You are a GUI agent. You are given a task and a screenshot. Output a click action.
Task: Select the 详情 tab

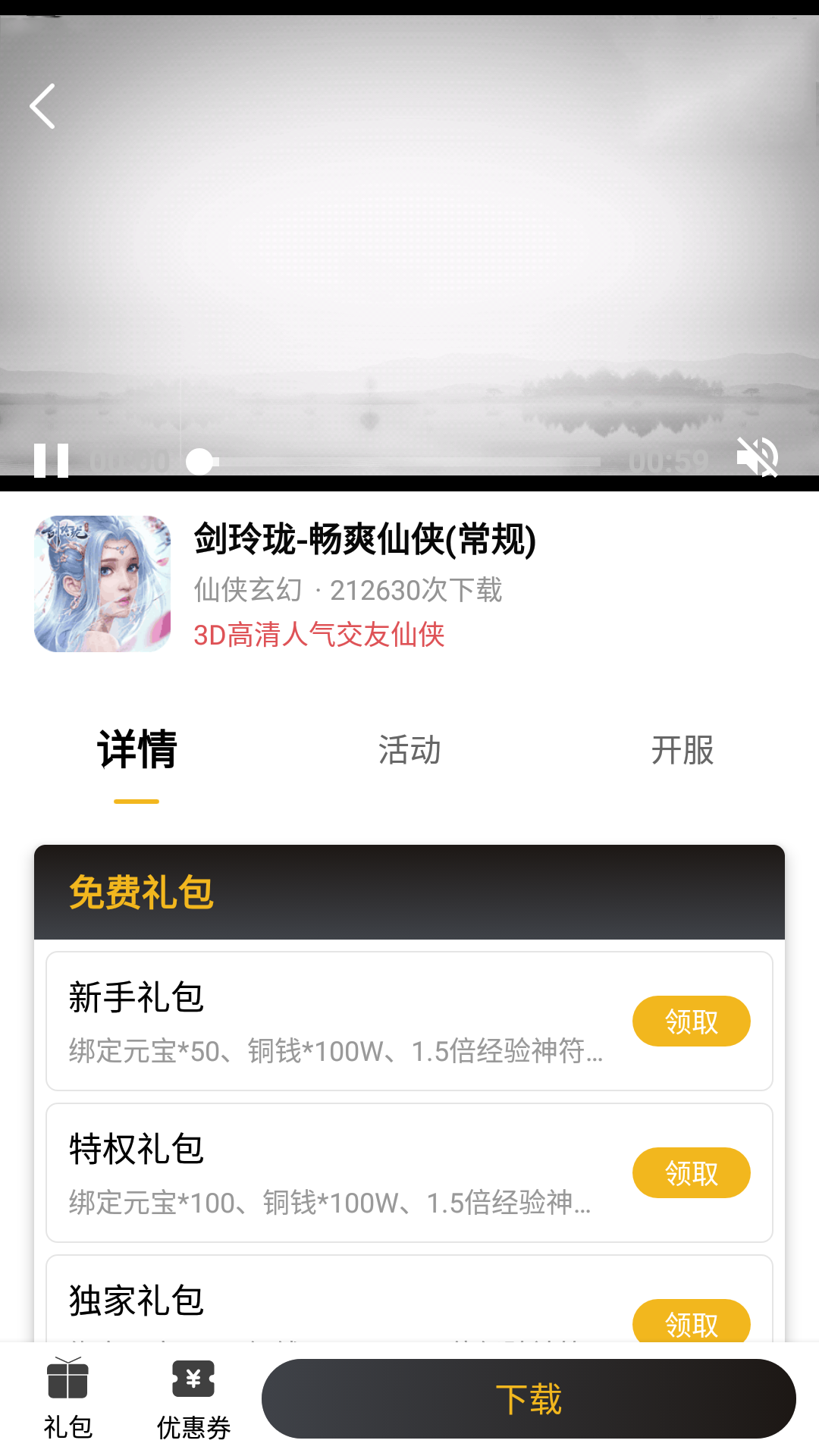tap(137, 750)
